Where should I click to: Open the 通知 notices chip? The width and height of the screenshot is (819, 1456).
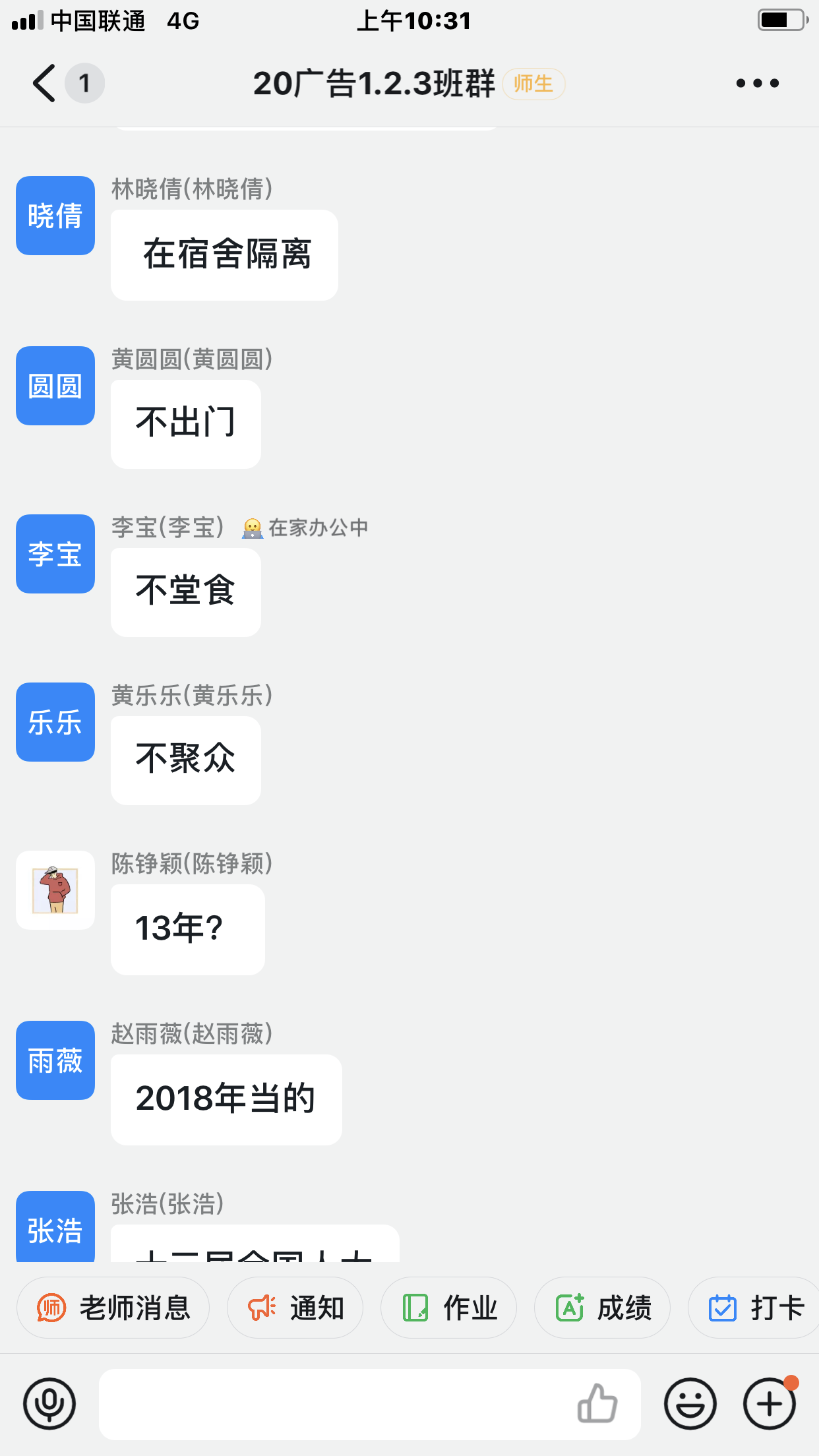pyautogui.click(x=295, y=1308)
